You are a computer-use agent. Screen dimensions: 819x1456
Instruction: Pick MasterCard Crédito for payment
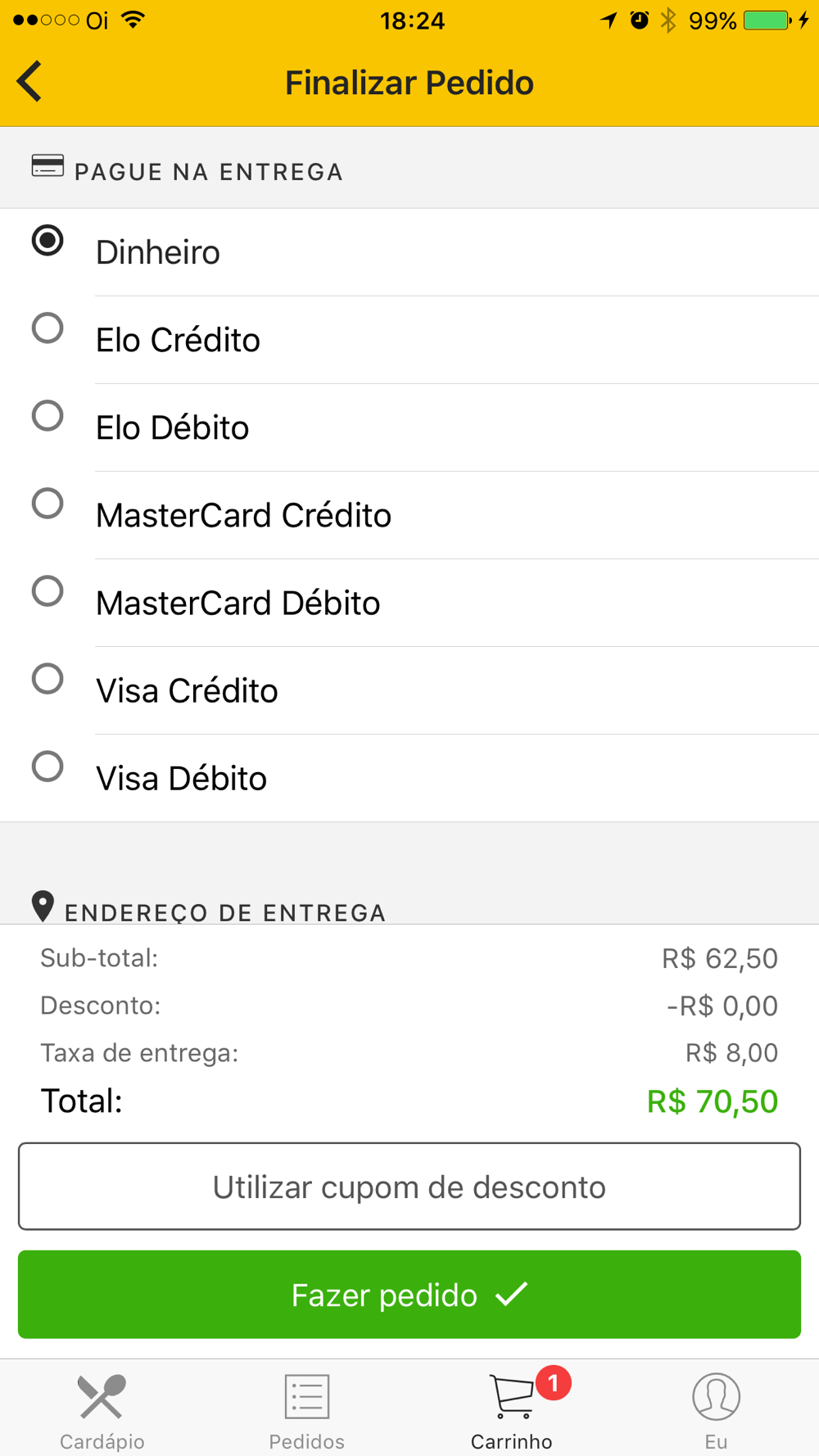click(409, 515)
